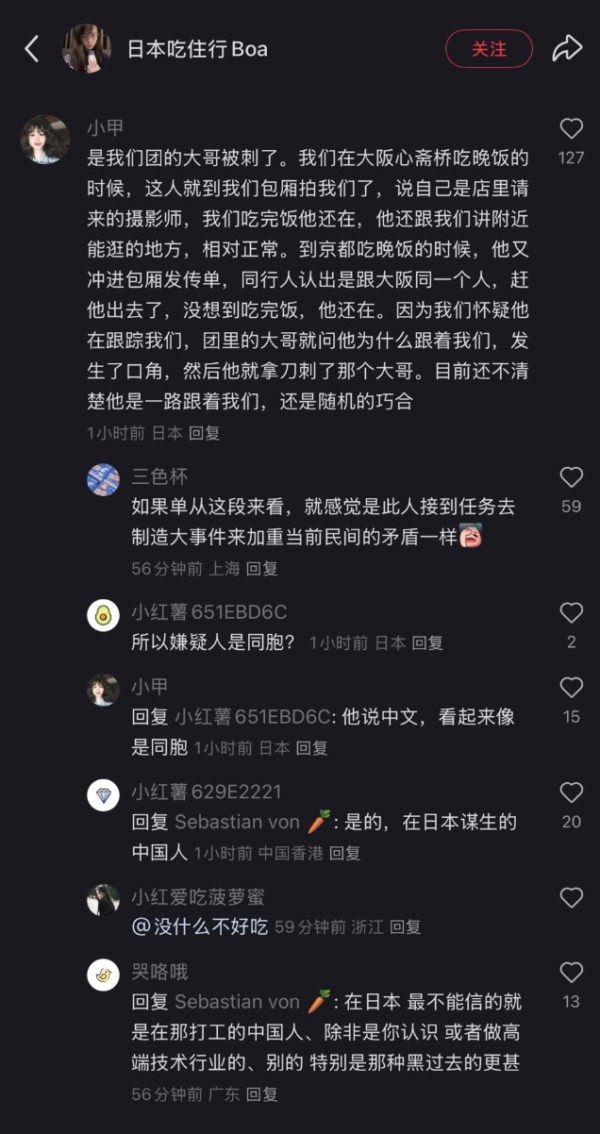Like 哭咯哦's comment
Viewport: 600px width, 1134px height.
tap(571, 972)
